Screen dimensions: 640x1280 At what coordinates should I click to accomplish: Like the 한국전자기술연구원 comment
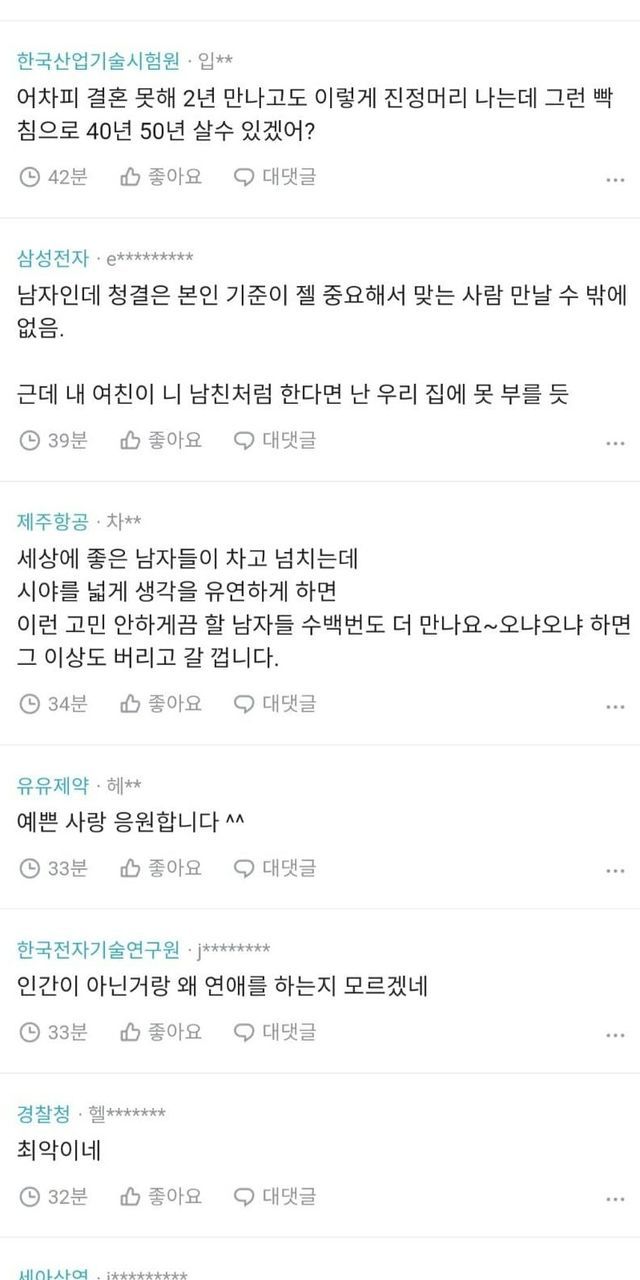pyautogui.click(x=161, y=1032)
